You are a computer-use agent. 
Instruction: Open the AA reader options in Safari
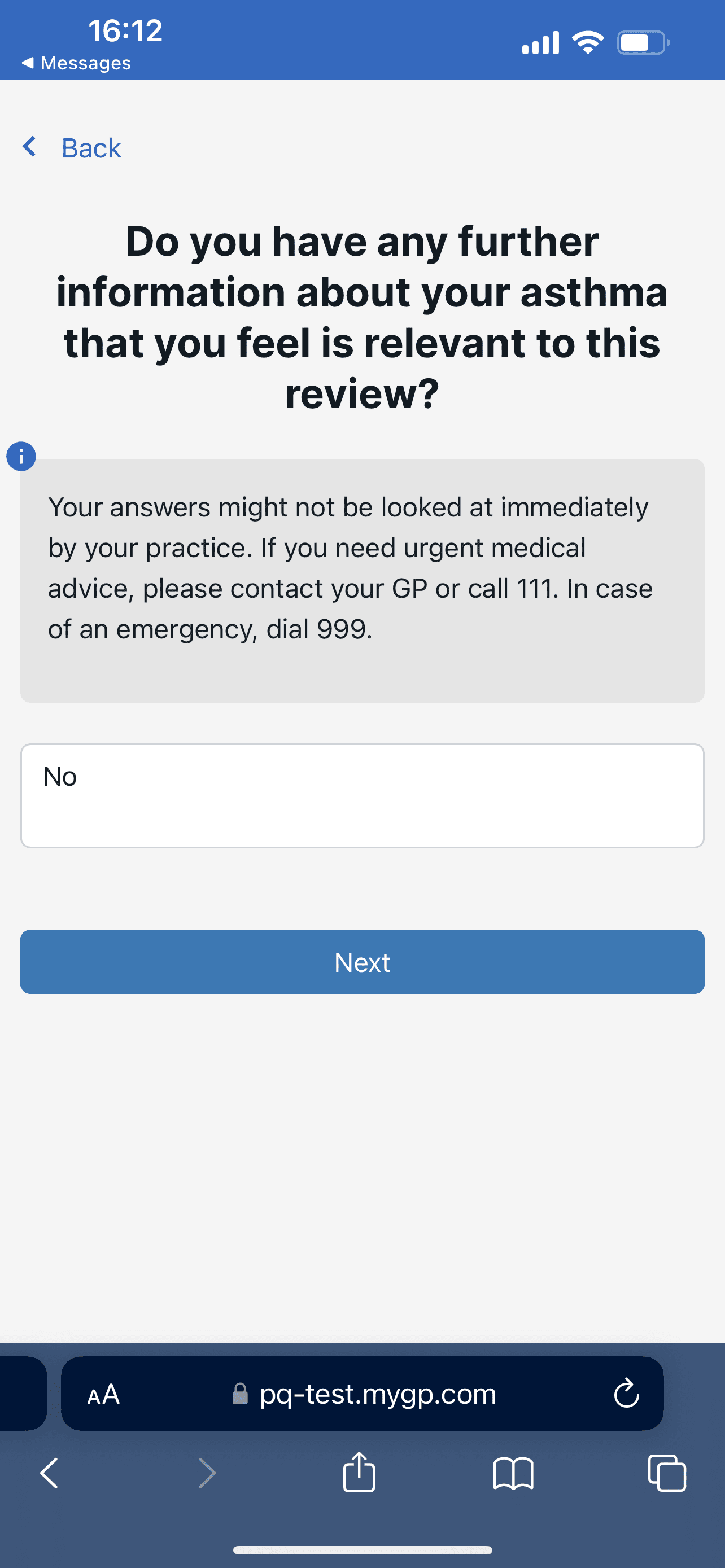coord(103,1394)
